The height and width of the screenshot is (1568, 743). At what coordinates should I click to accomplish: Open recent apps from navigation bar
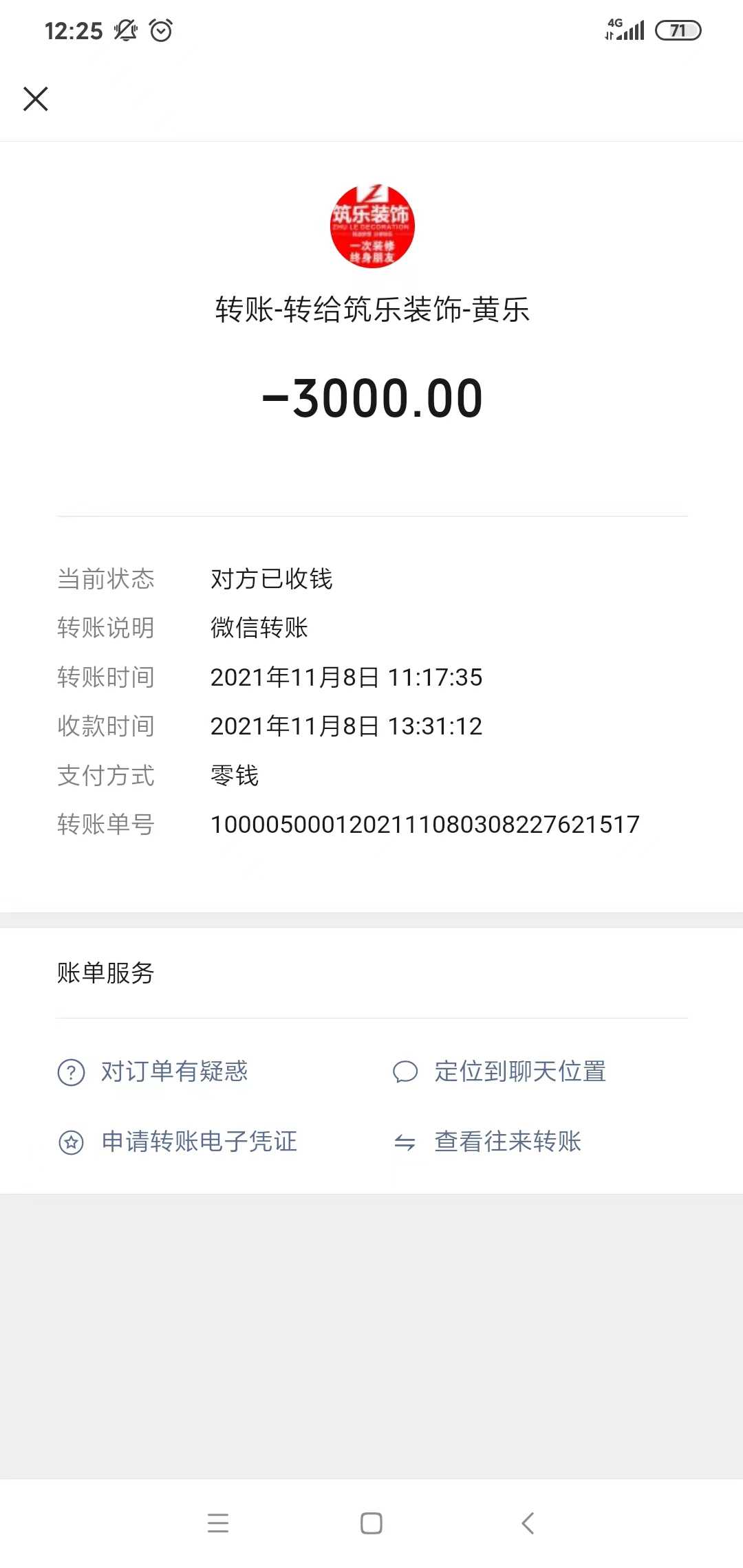point(218,1523)
